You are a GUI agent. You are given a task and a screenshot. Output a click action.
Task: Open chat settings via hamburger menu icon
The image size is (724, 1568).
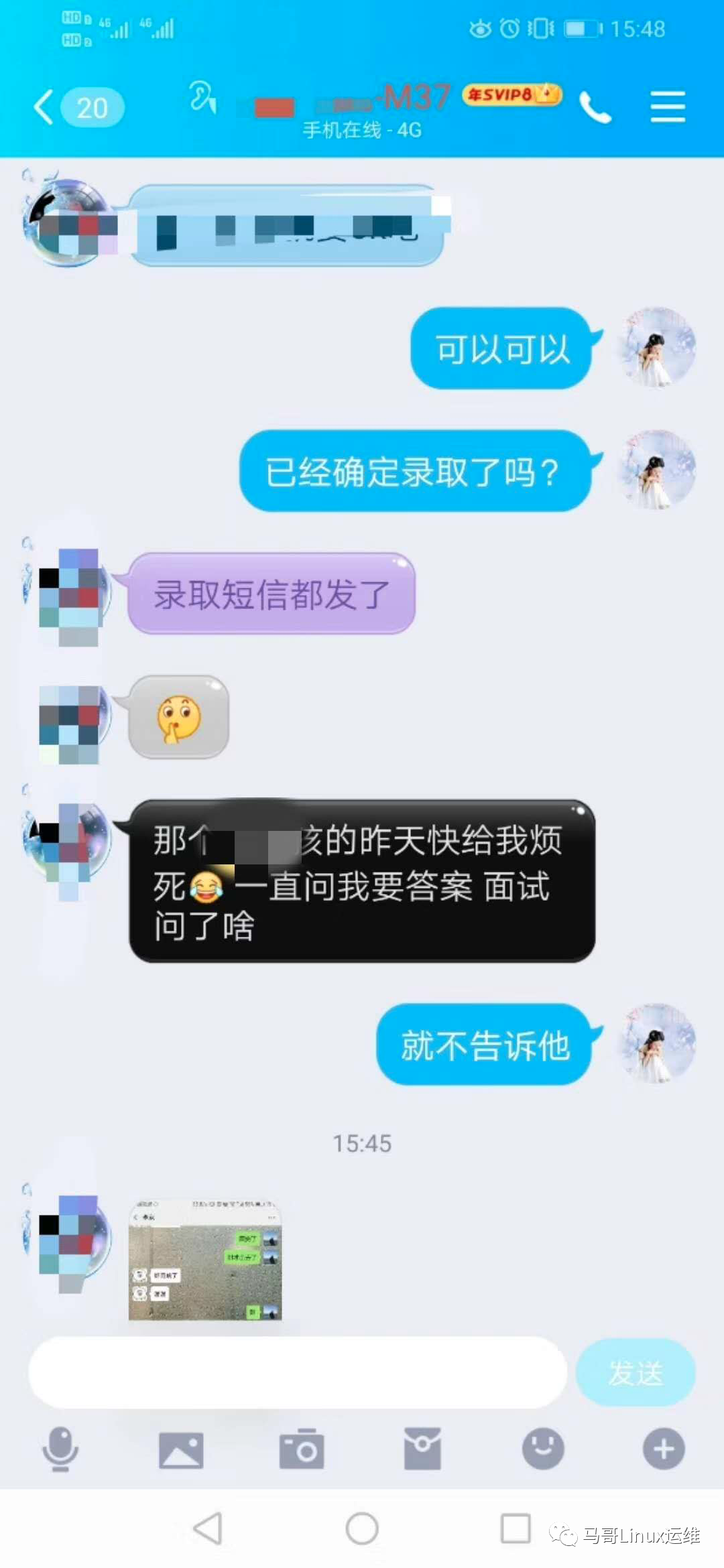(667, 107)
